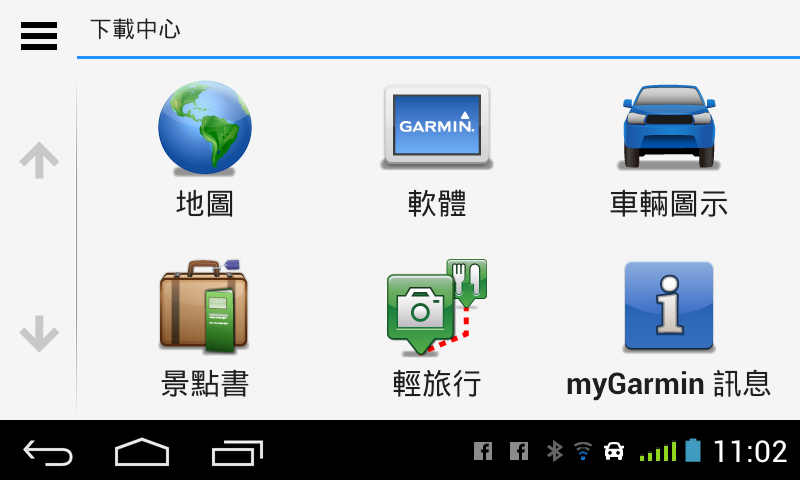Go back with the system back button
The height and width of the screenshot is (480, 800).
click(48, 453)
